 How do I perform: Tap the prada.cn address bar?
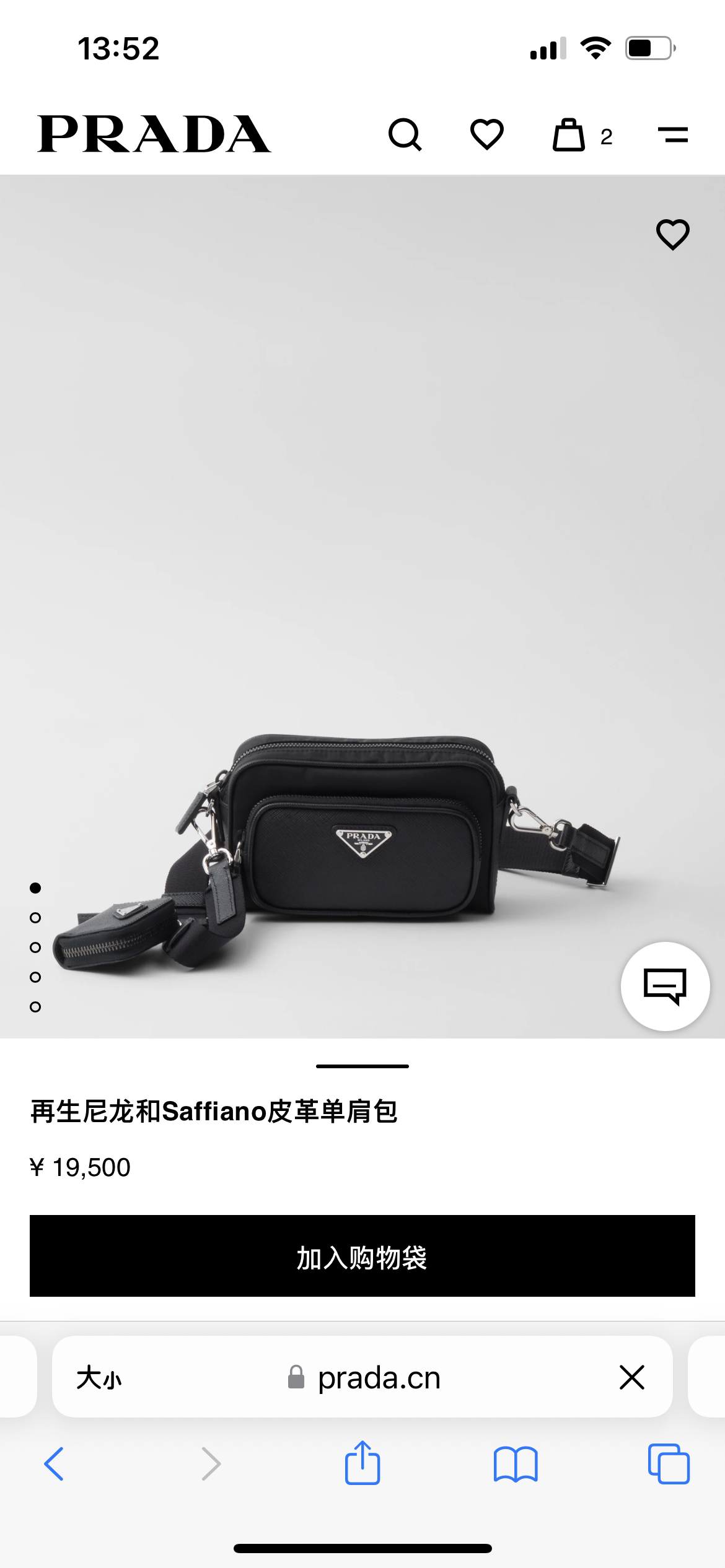378,1378
